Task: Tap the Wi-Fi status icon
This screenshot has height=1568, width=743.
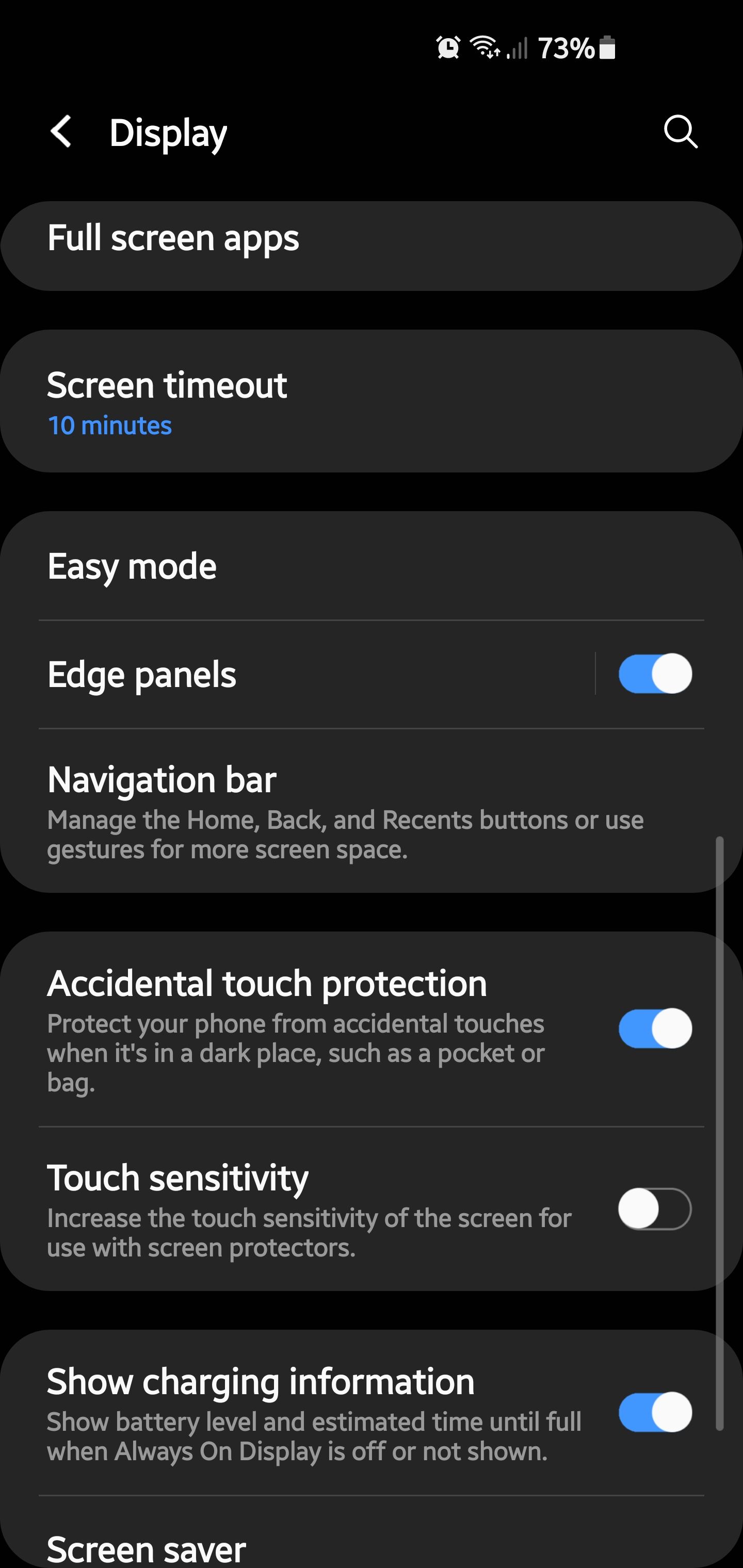Action: (484, 47)
